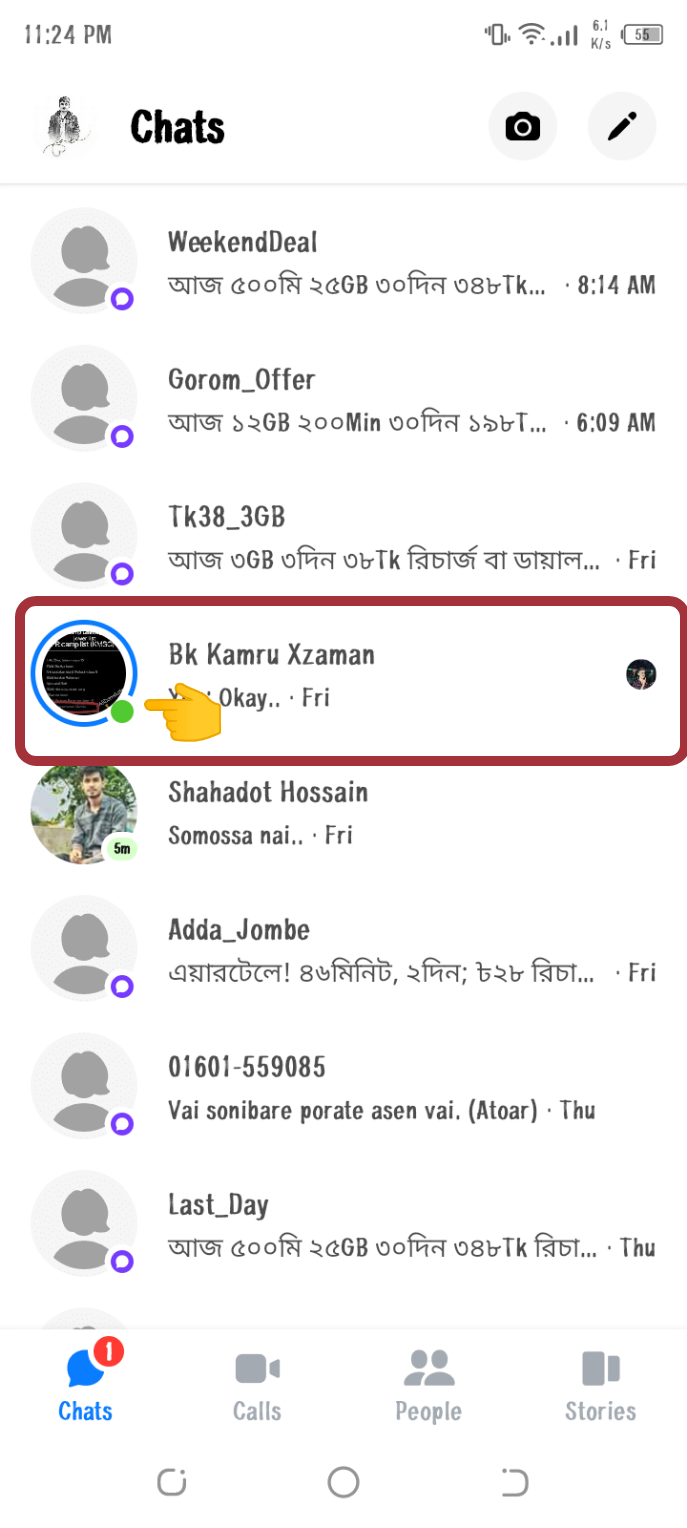Switch to the Calls tab
687x1528 pixels.
pos(257,1385)
